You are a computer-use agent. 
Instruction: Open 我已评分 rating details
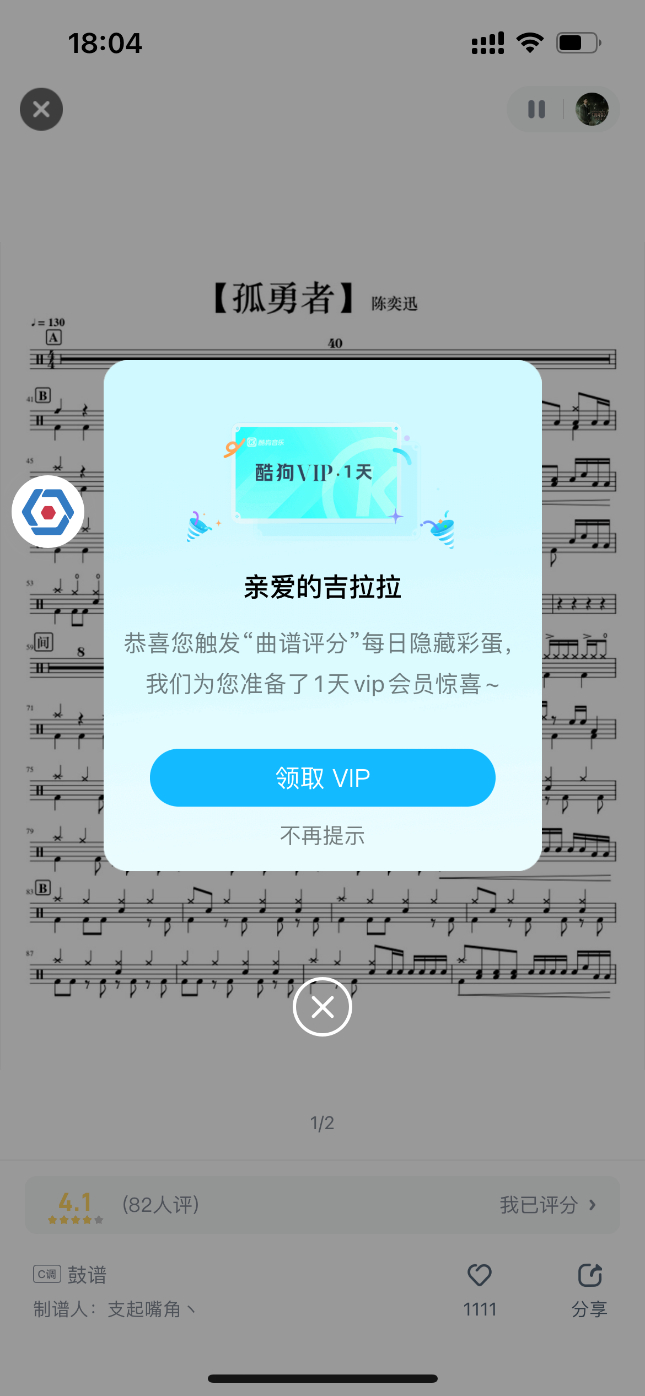pos(548,1205)
